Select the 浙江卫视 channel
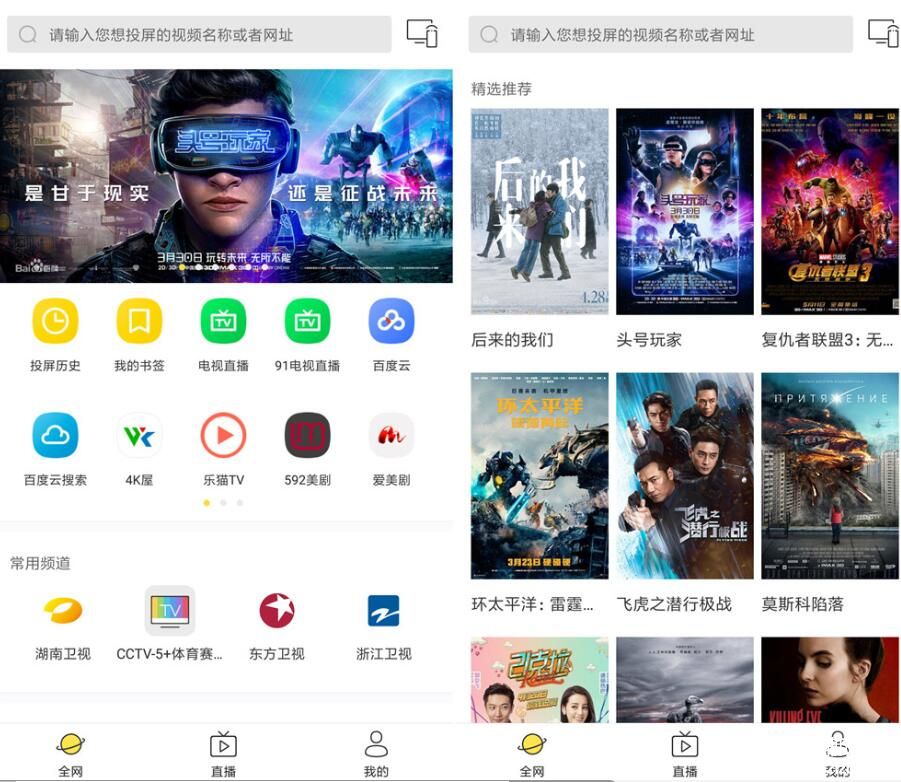The image size is (901, 782). [x=383, y=610]
